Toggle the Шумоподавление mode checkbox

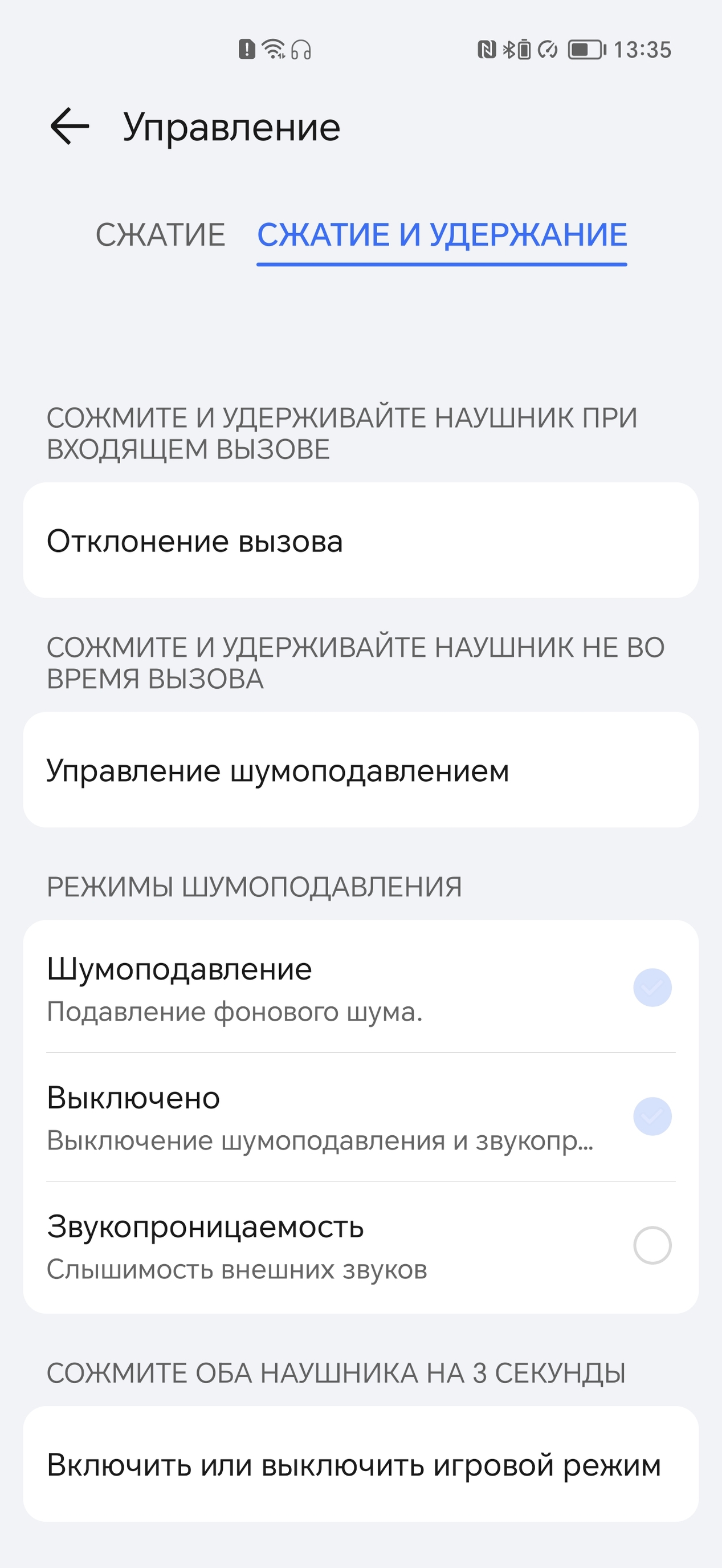[652, 988]
